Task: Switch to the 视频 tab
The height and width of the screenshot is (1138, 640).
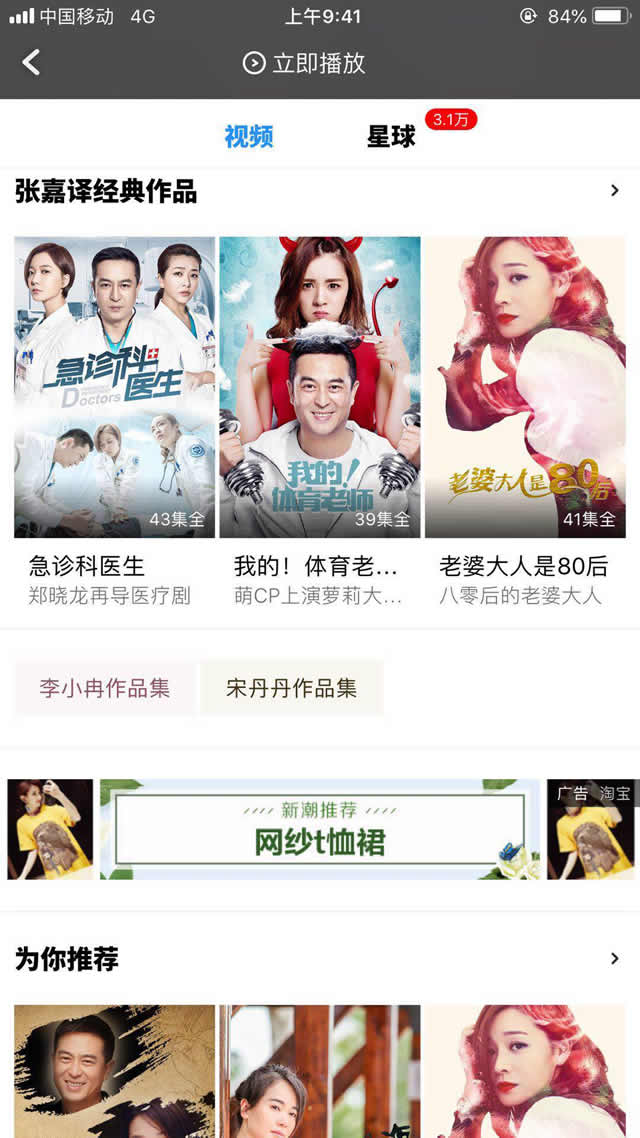Action: [x=249, y=137]
